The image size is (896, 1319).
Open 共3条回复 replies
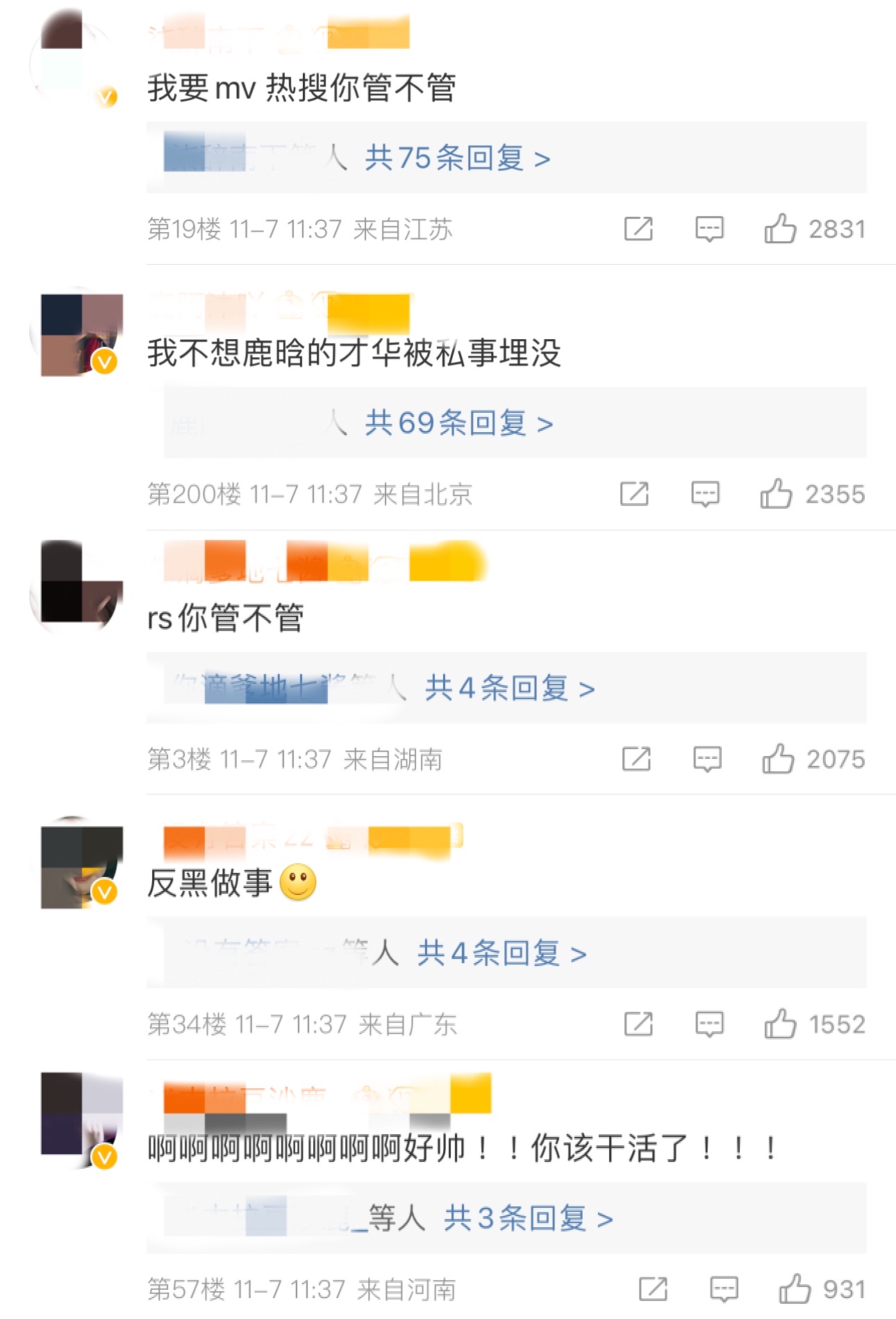point(528,1218)
